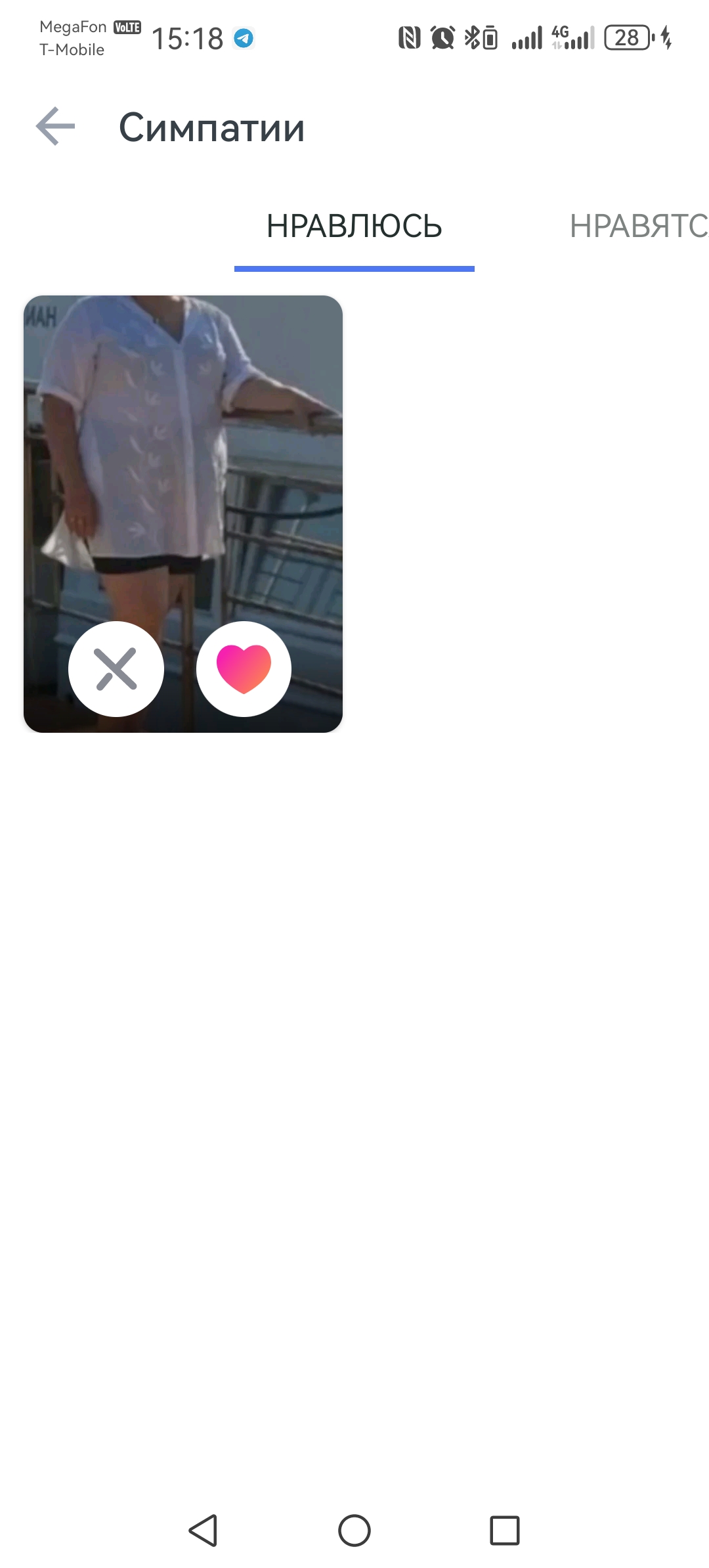Open recent apps from the navigation bar
The width and height of the screenshot is (709, 1568).
[x=505, y=1531]
